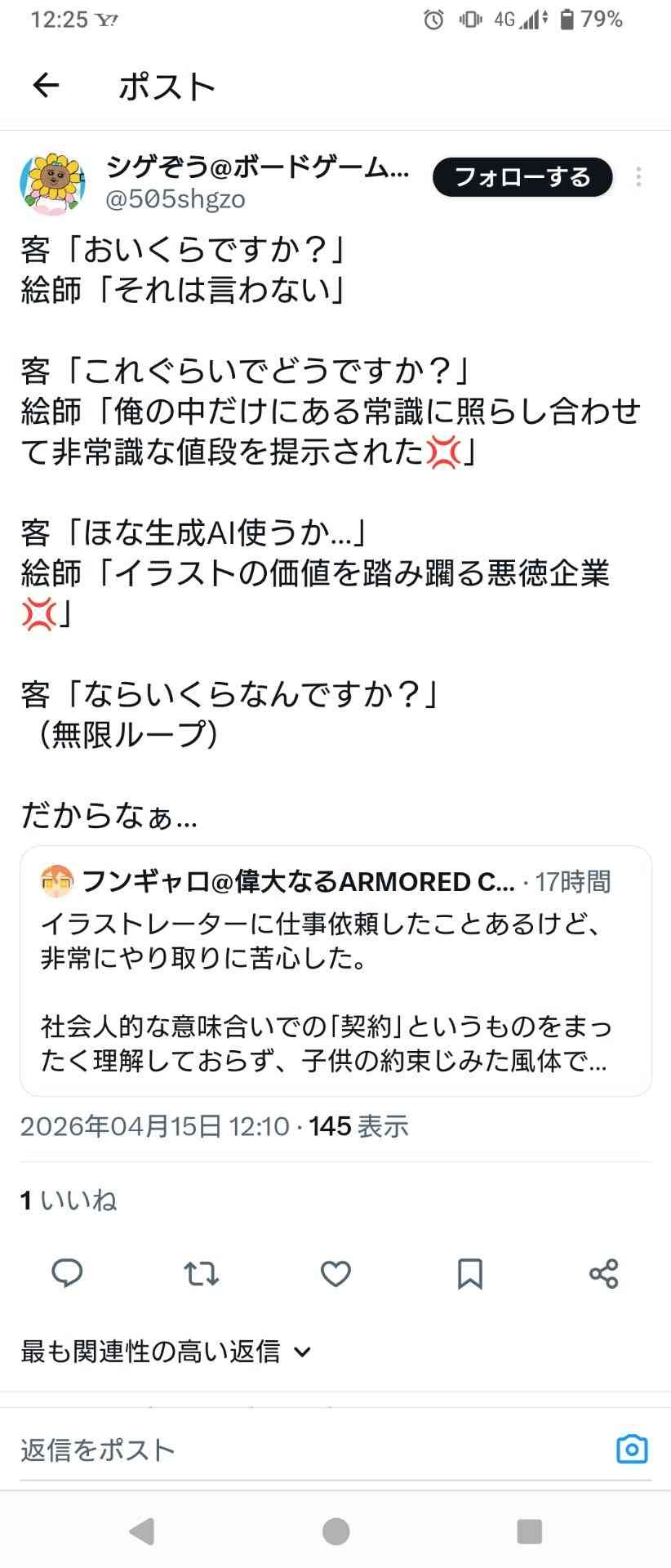
Task: Open the post's three-dot overflow menu
Action: [638, 176]
